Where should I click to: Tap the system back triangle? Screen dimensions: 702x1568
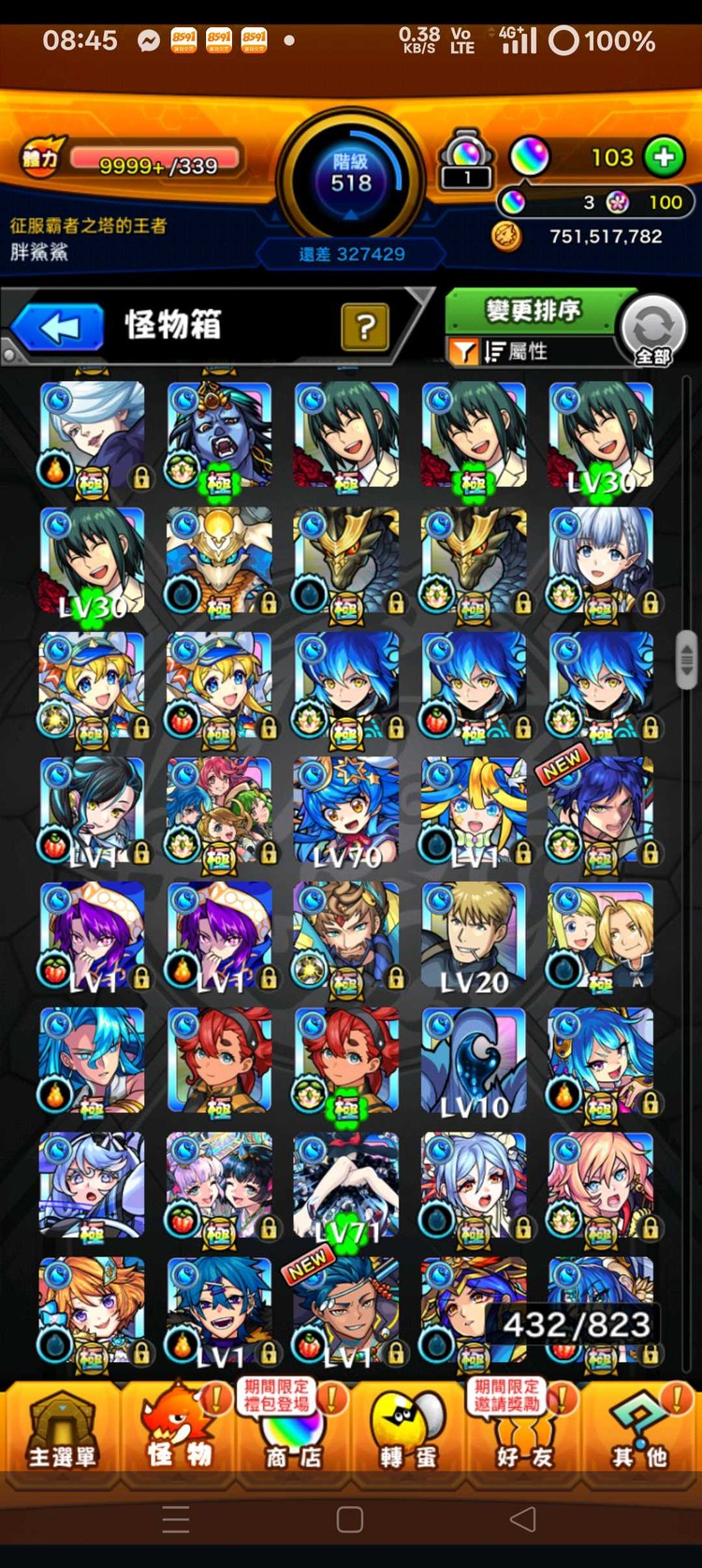point(524,1518)
